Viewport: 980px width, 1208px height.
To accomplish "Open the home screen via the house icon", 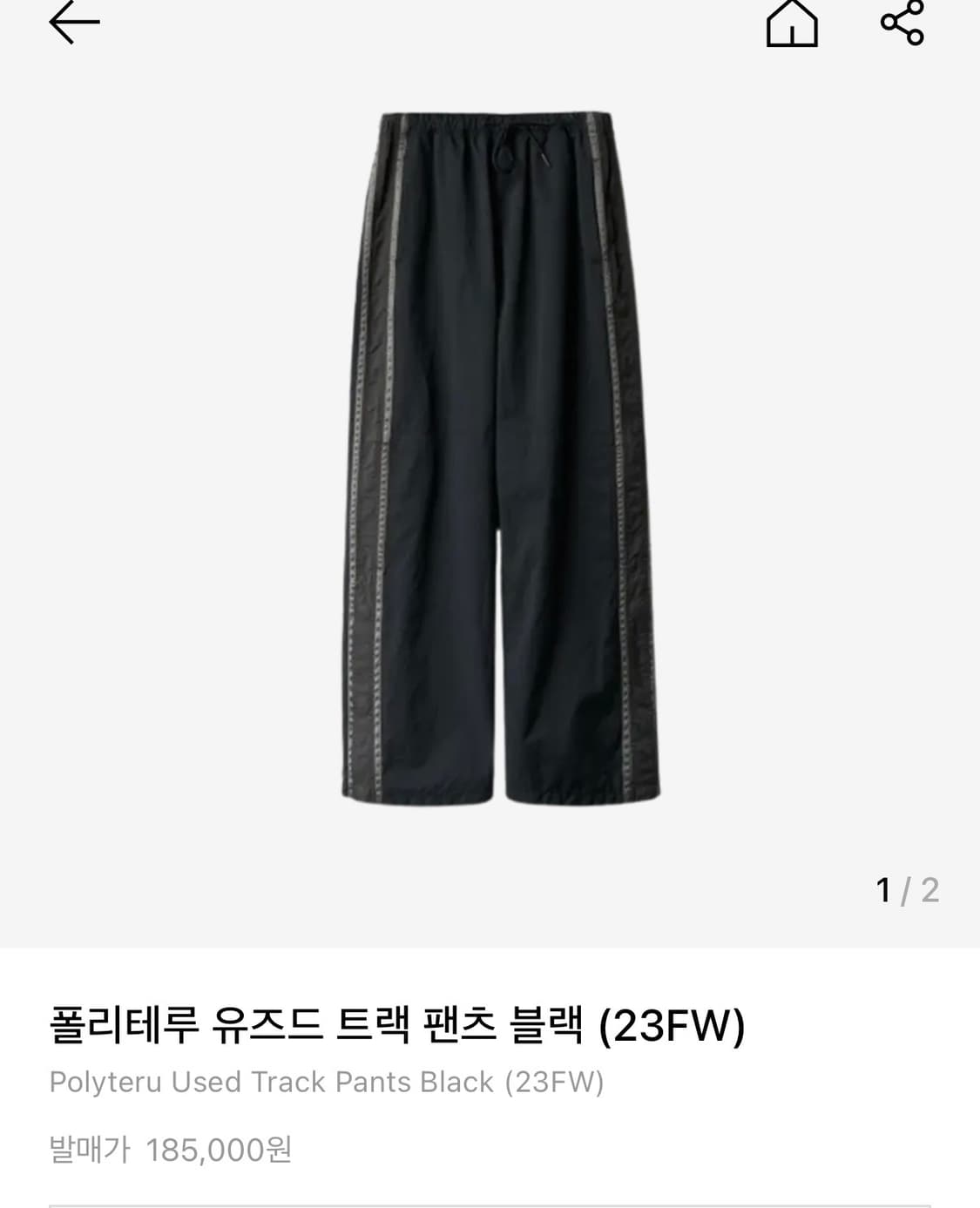I will 791,26.
